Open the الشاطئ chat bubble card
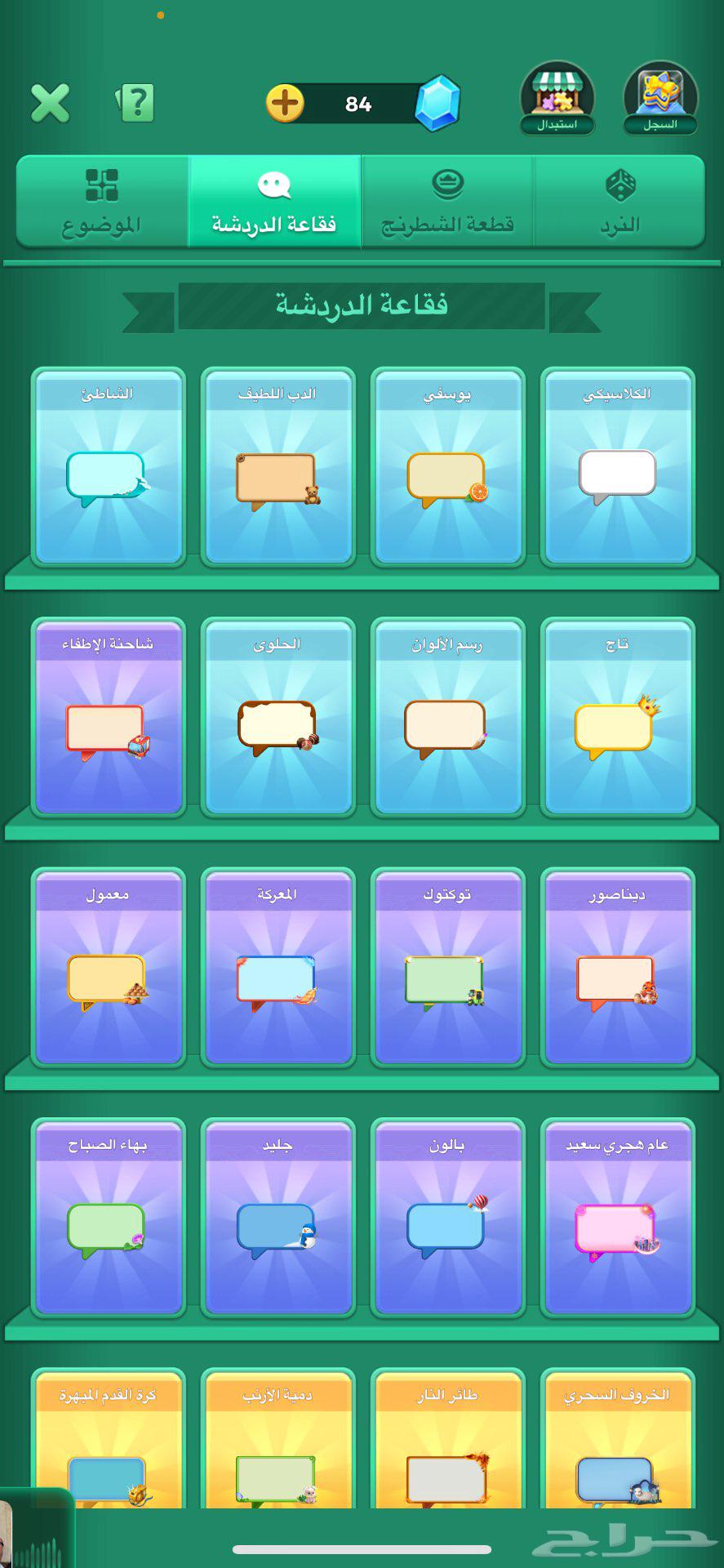The height and width of the screenshot is (1568, 724). pyautogui.click(x=108, y=468)
